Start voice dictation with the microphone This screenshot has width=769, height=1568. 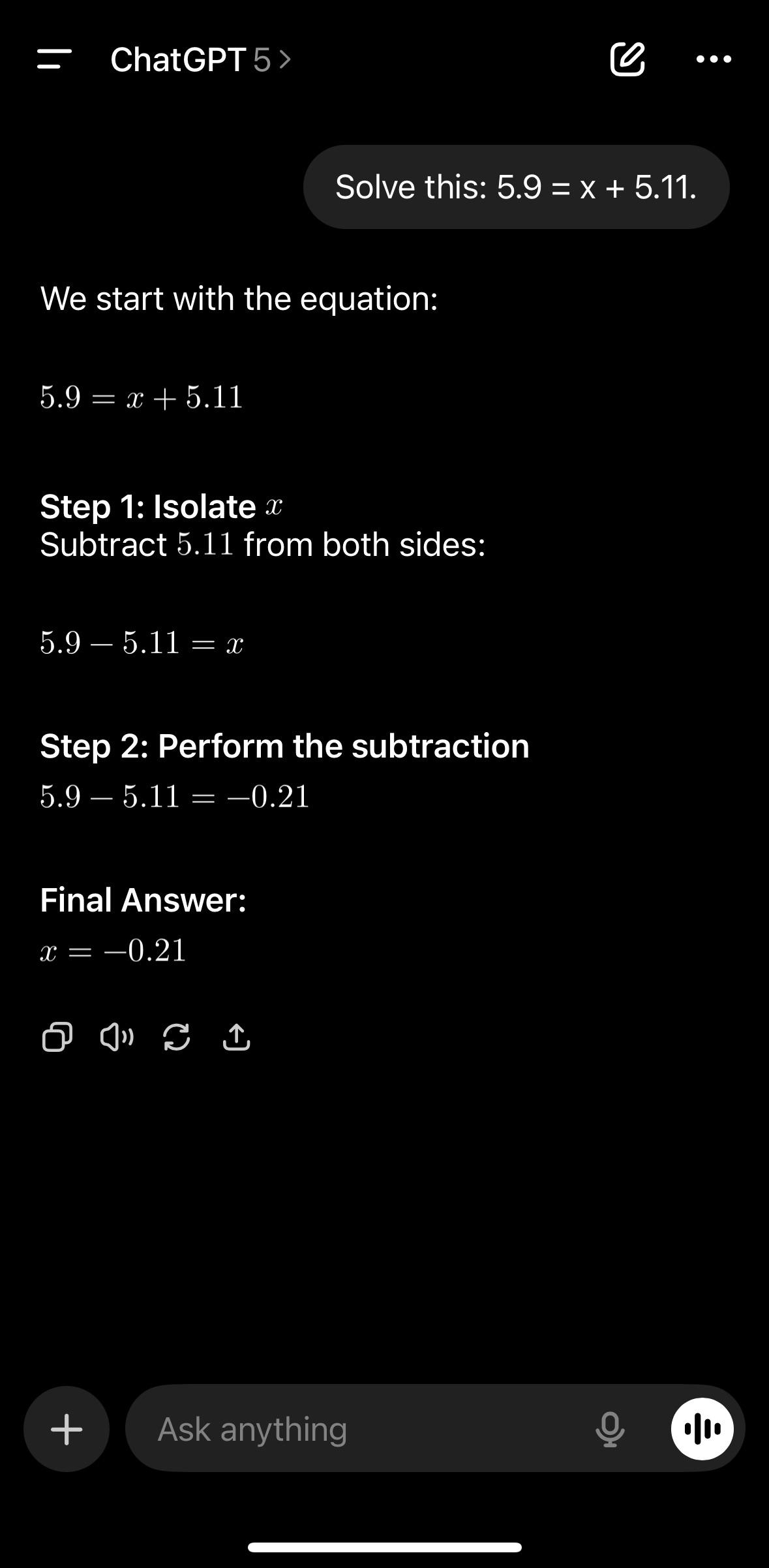tap(610, 1429)
